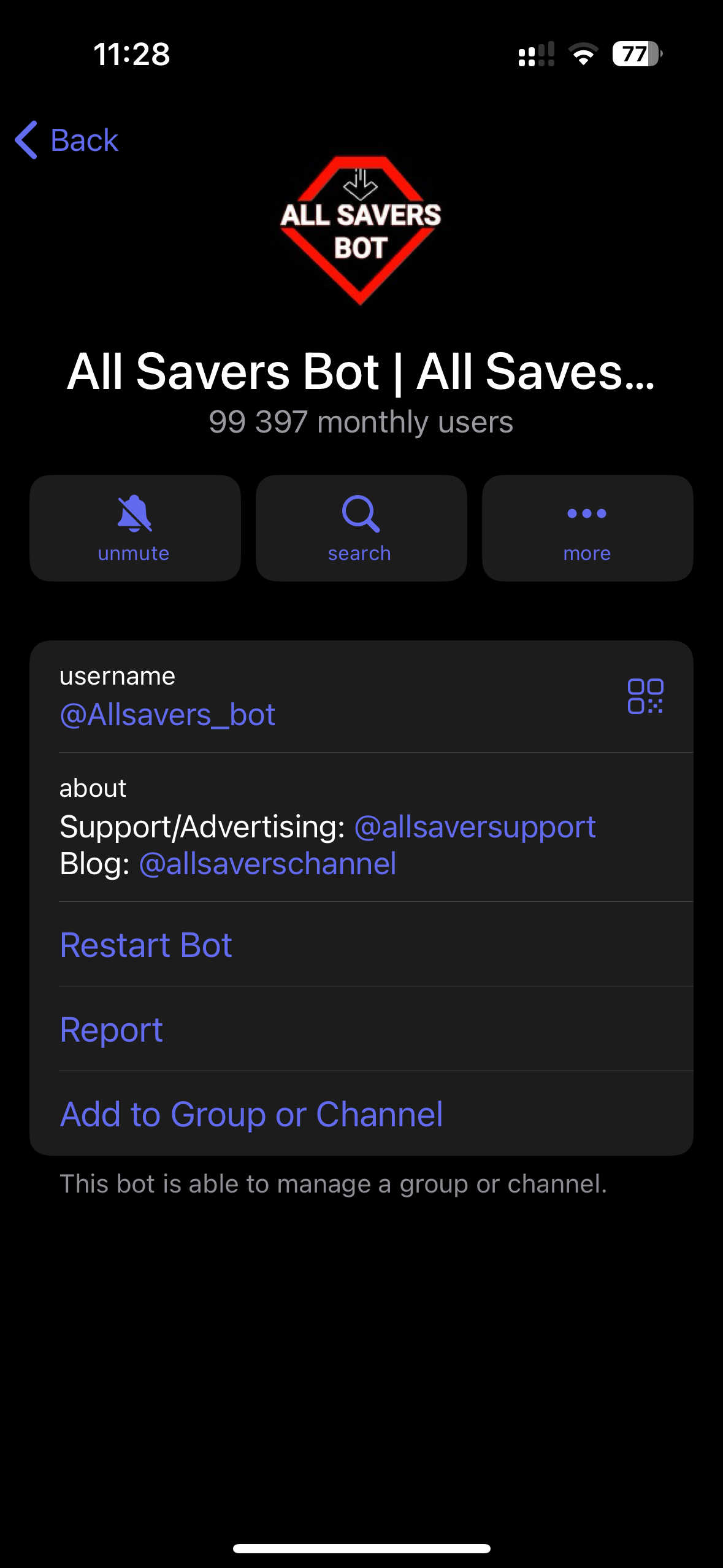Tap the Back chevron arrow

pyautogui.click(x=25, y=140)
